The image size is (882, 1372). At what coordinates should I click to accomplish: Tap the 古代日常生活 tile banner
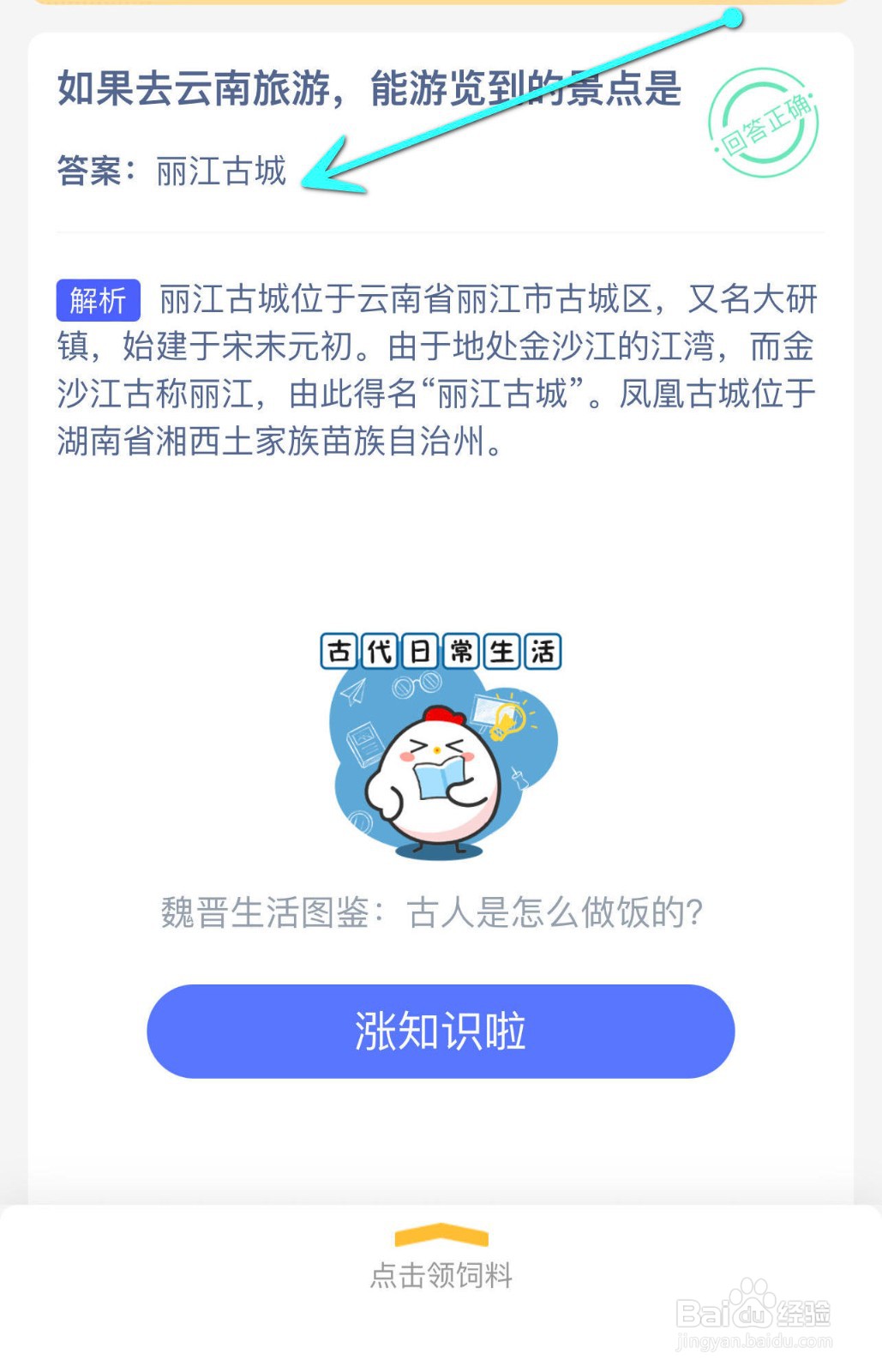tap(441, 652)
